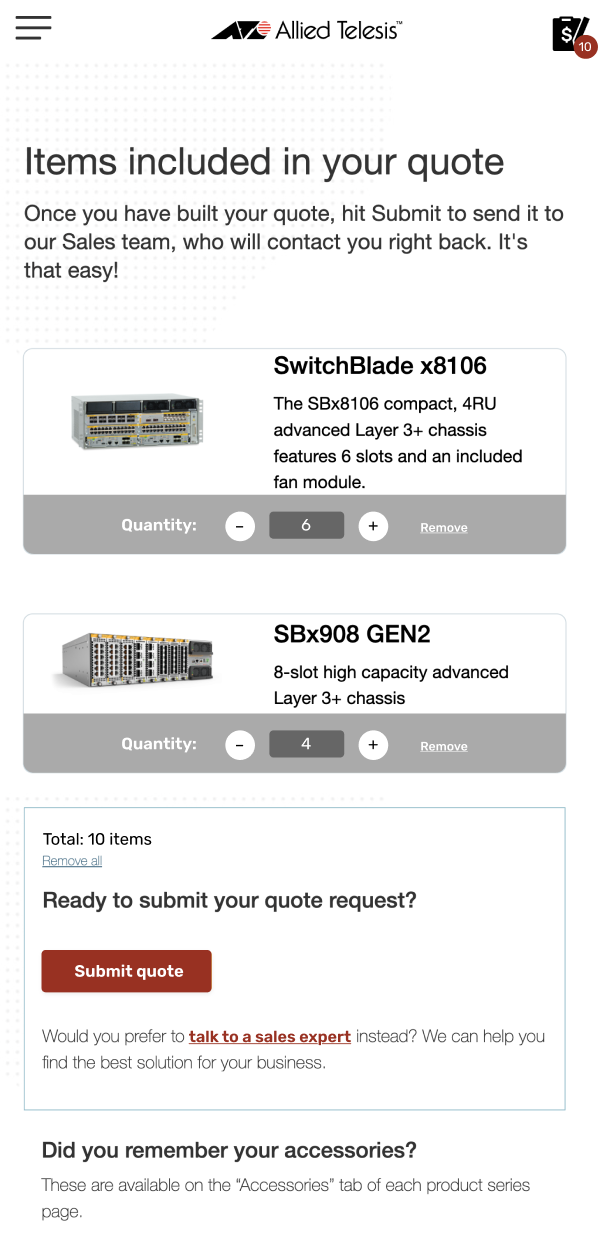600x1254 pixels.
Task: Submit the quote request
Action: (127, 971)
